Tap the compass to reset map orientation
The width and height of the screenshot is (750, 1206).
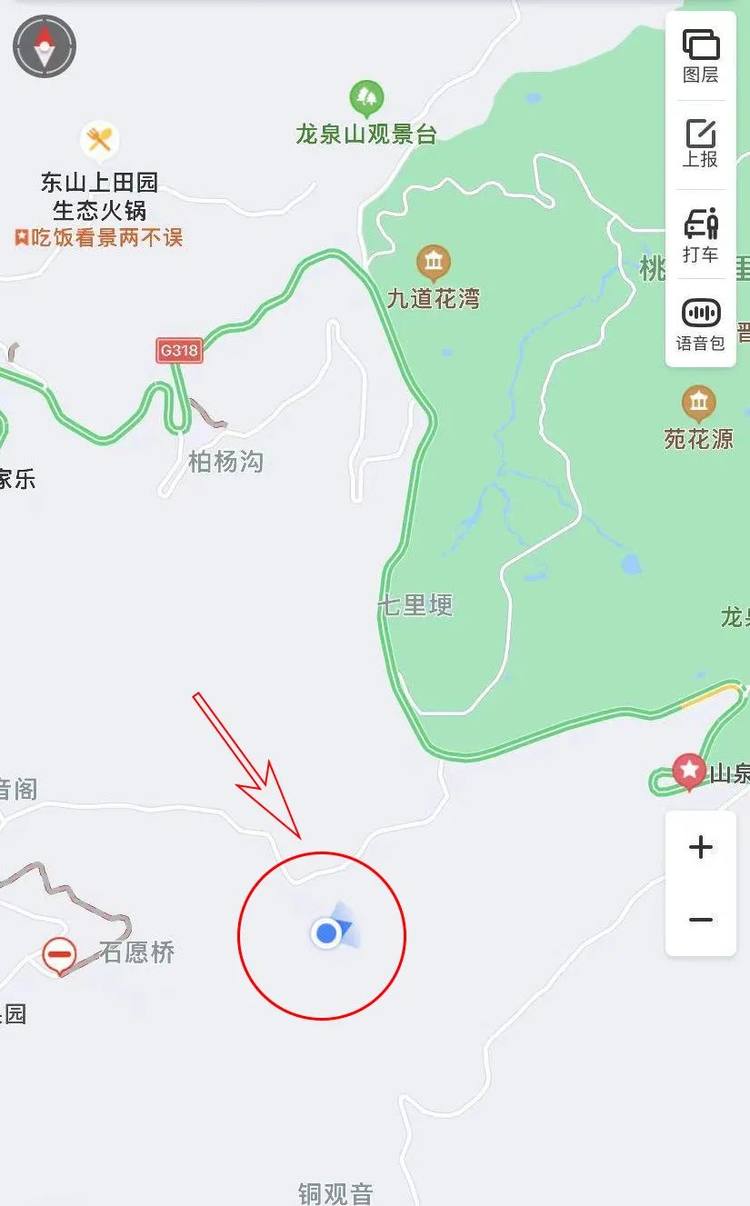click(x=44, y=46)
